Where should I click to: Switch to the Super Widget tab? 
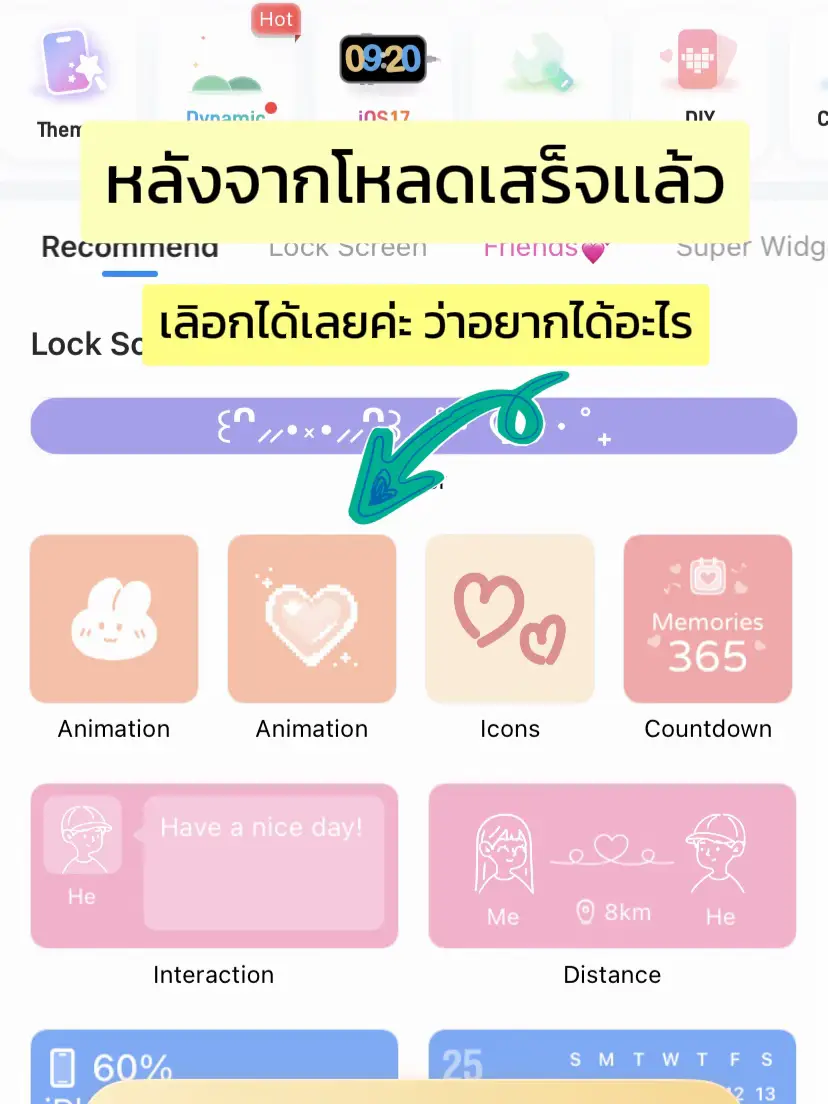click(752, 247)
